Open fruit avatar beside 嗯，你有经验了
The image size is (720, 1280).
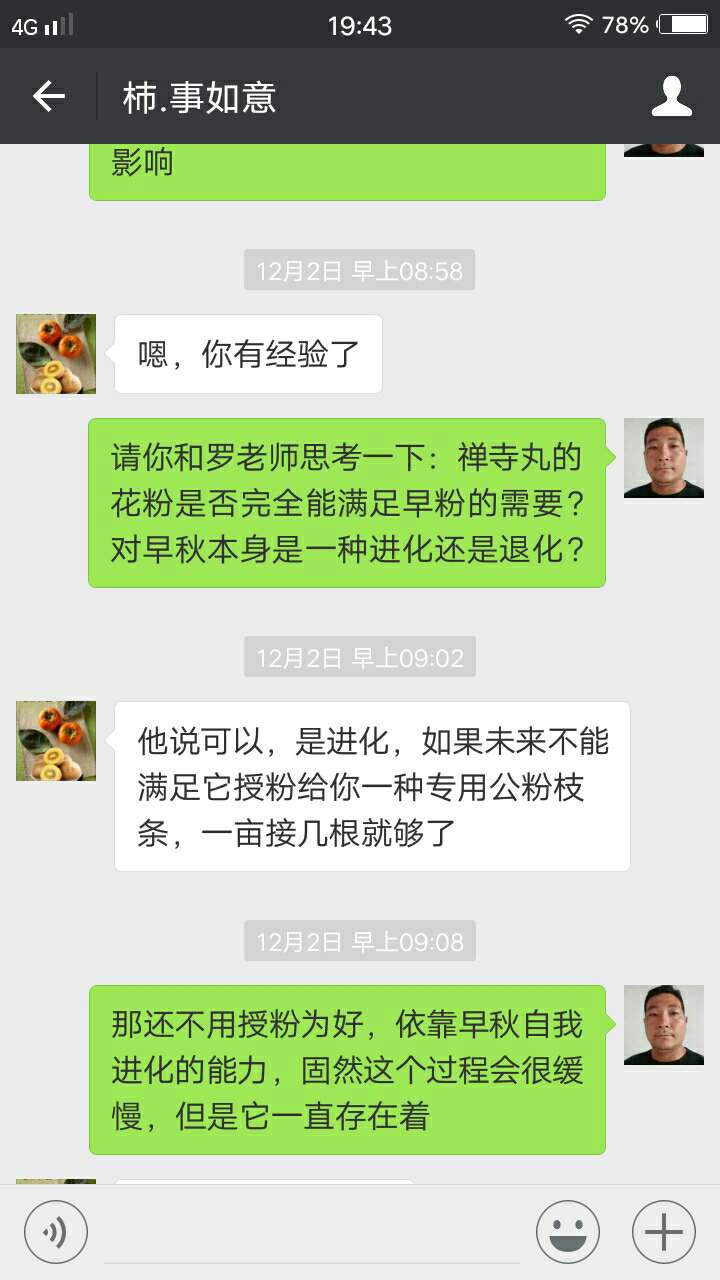[x=56, y=354]
